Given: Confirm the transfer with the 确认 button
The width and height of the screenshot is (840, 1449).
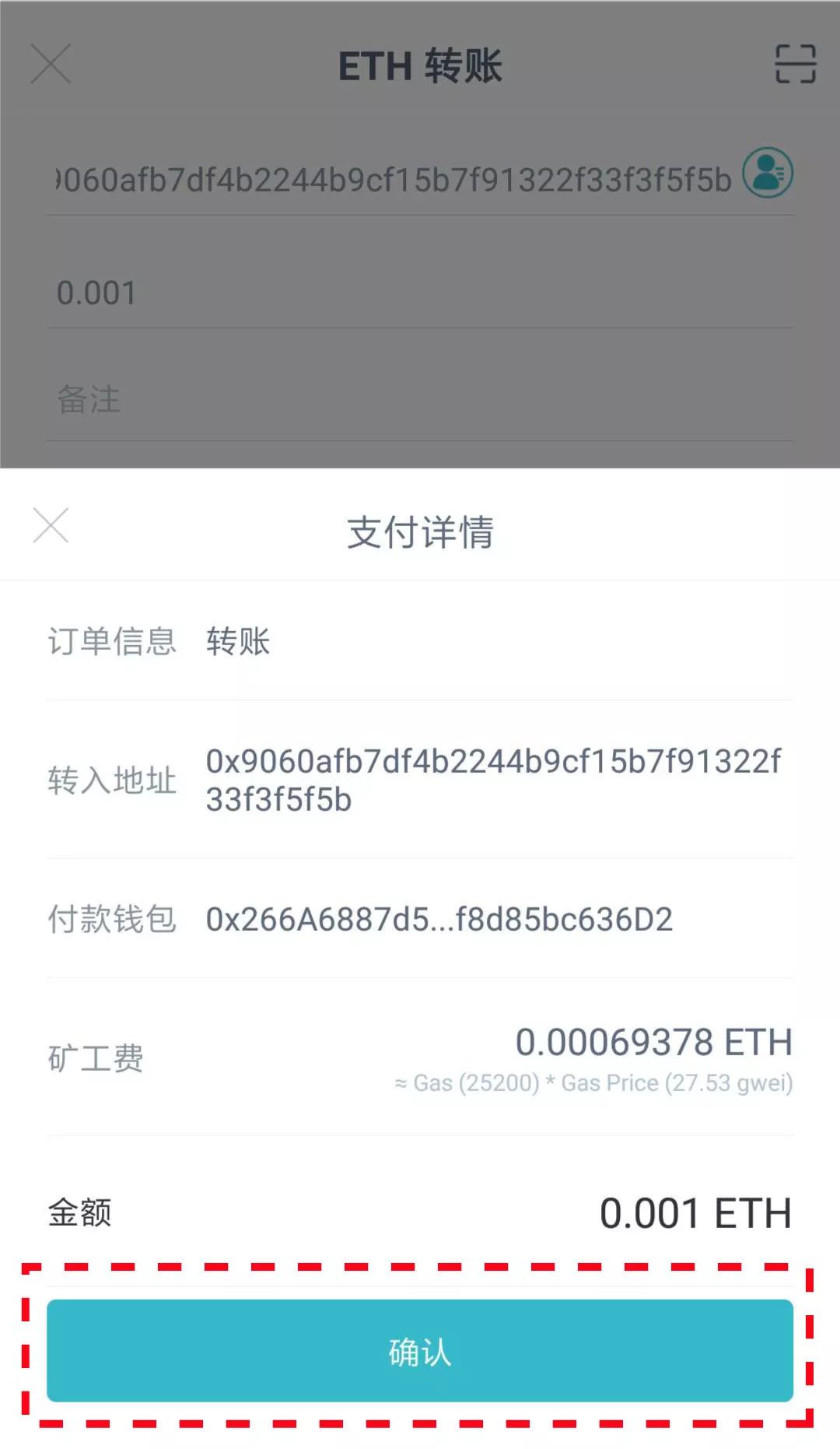Looking at the screenshot, I should [x=420, y=1354].
